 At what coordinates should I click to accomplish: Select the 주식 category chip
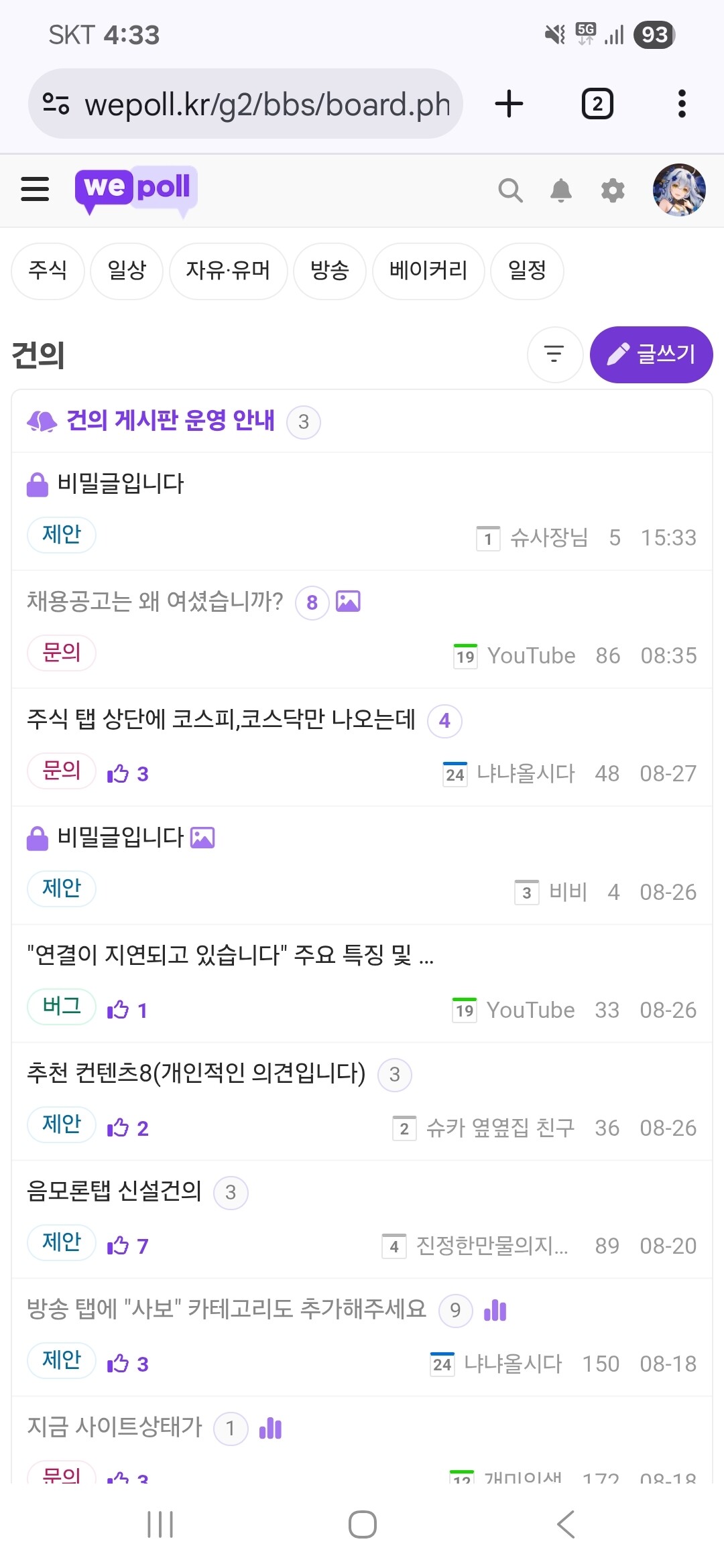pyautogui.click(x=48, y=271)
